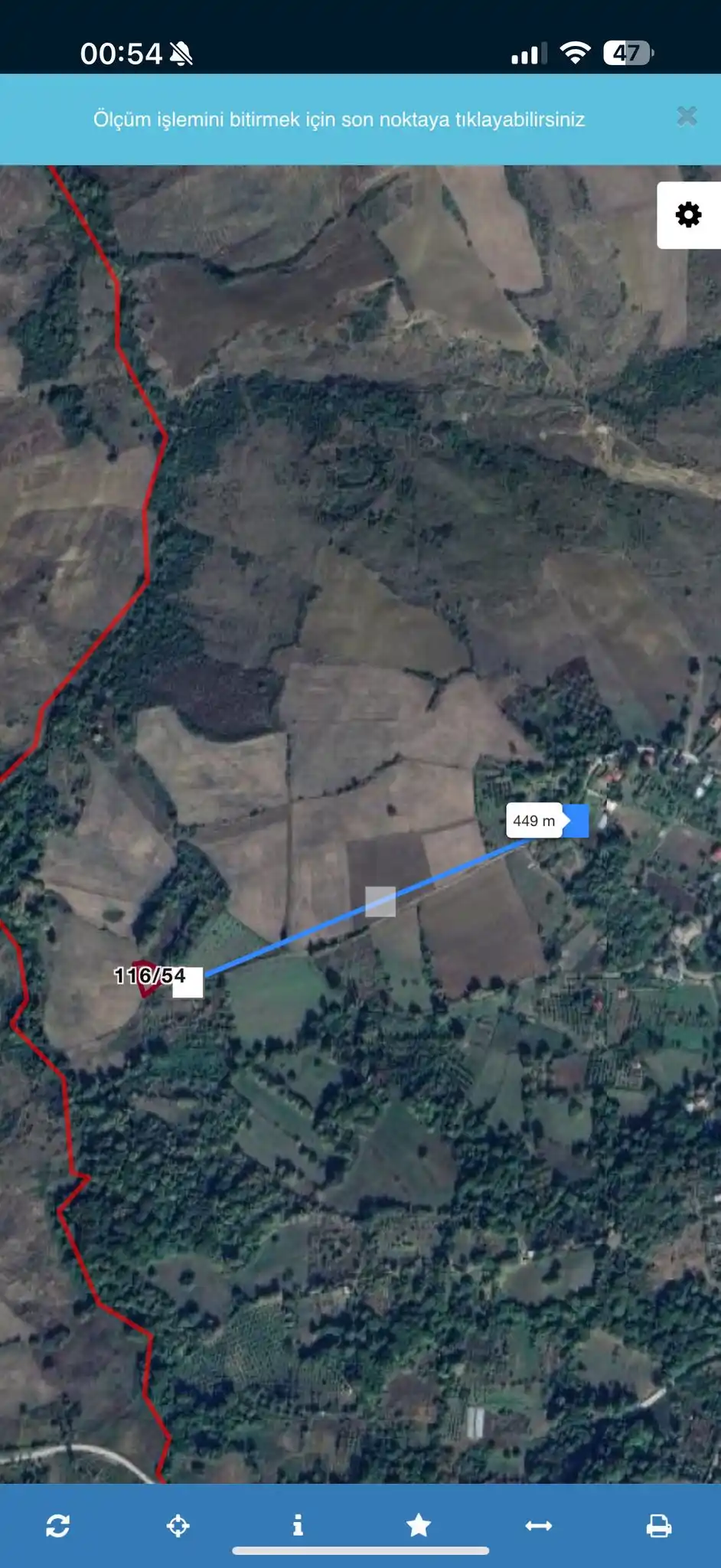Select the distance measurement arrows tool
This screenshot has width=721, height=1568.
pyautogui.click(x=538, y=1525)
